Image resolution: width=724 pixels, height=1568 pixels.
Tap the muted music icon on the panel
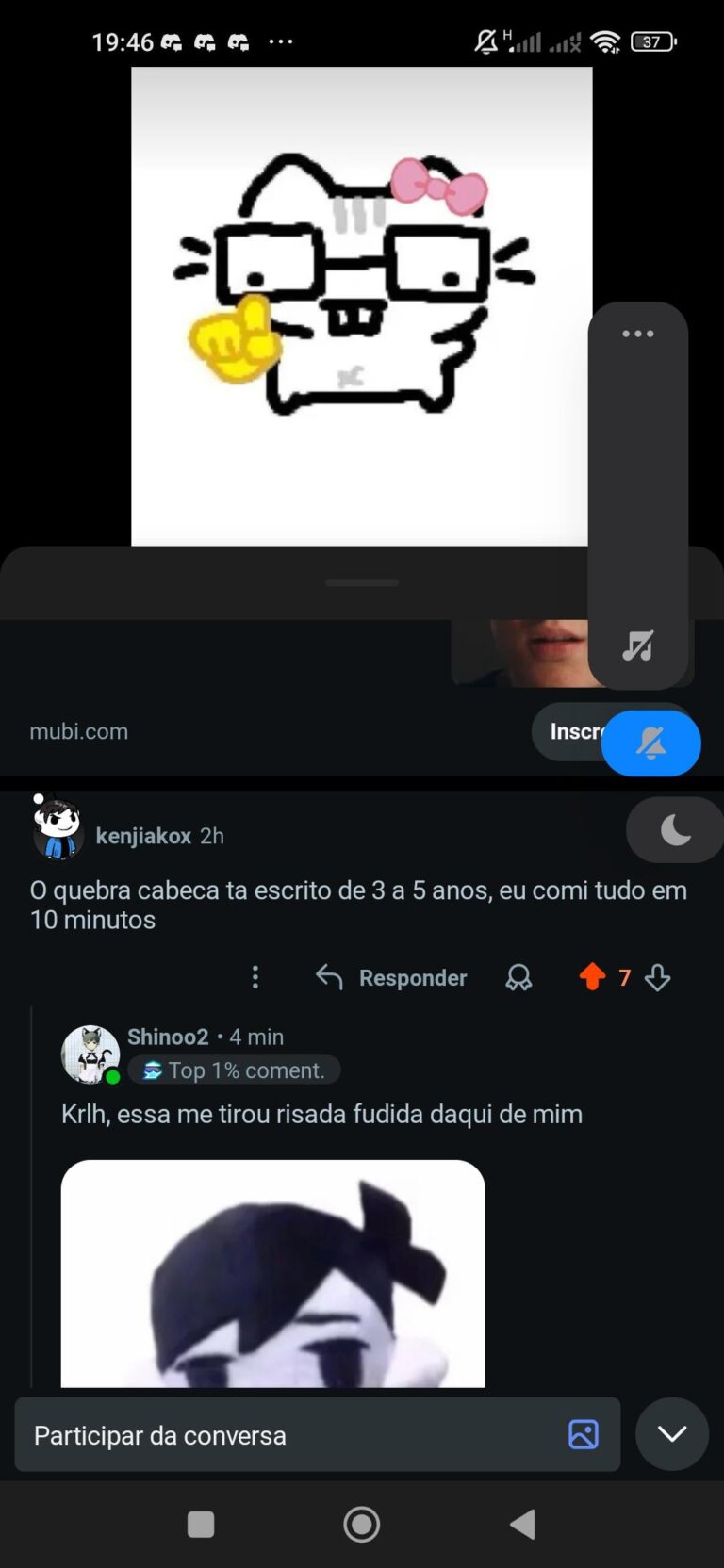click(637, 646)
